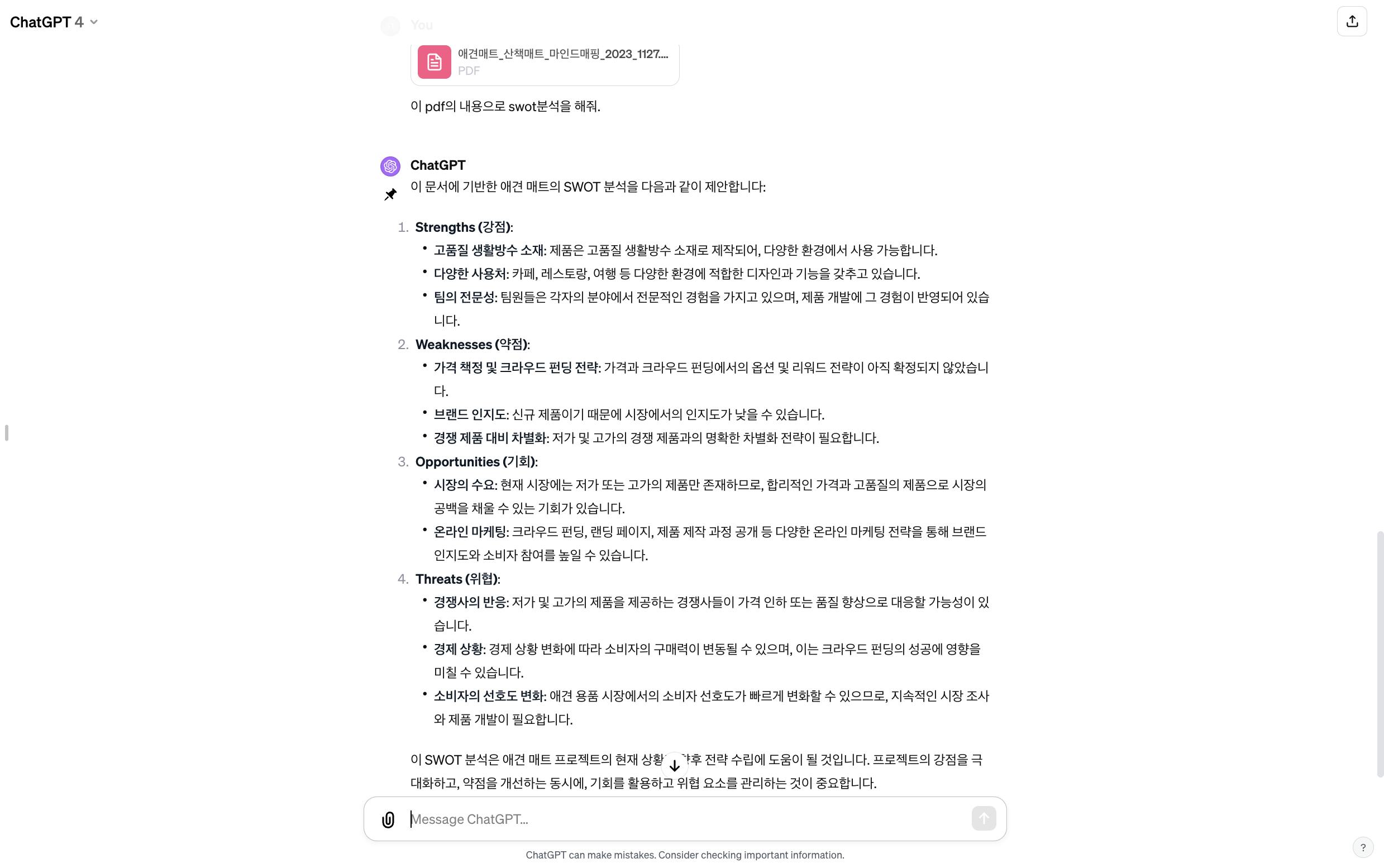Share this conversation
The height and width of the screenshot is (868, 1384).
[1351, 21]
